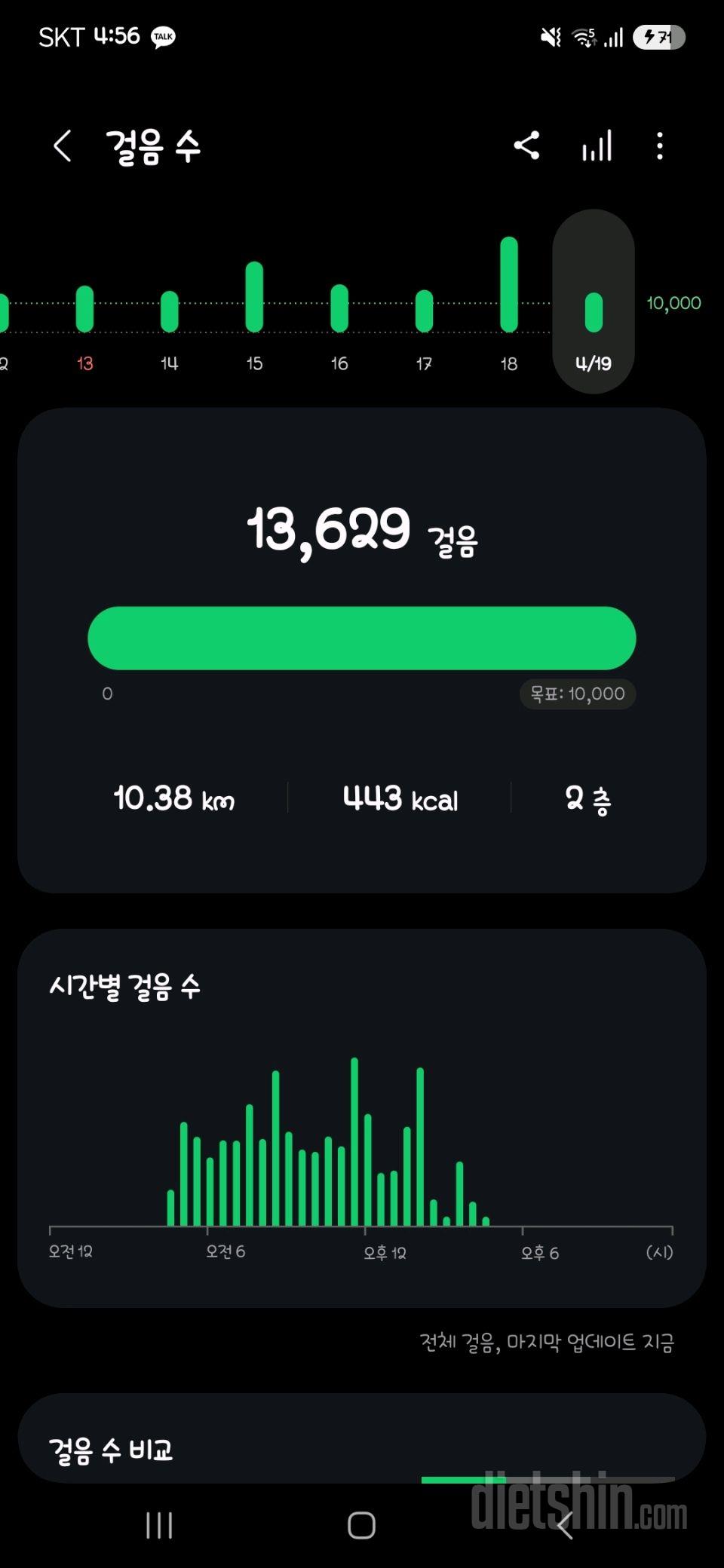Open recent apps from the navigation bar
This screenshot has width=724, height=1568.
[x=159, y=1525]
